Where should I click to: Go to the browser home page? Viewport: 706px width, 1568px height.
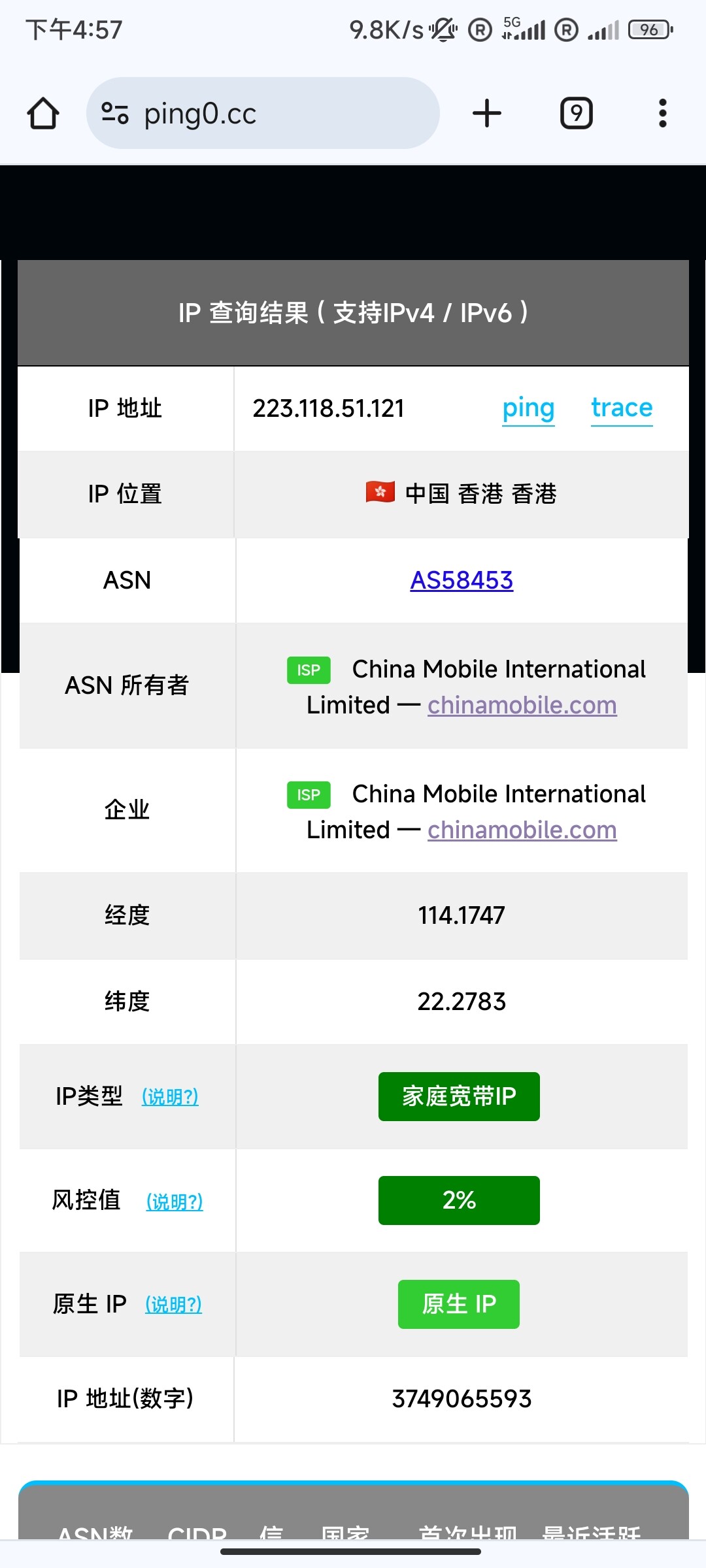pos(43,114)
